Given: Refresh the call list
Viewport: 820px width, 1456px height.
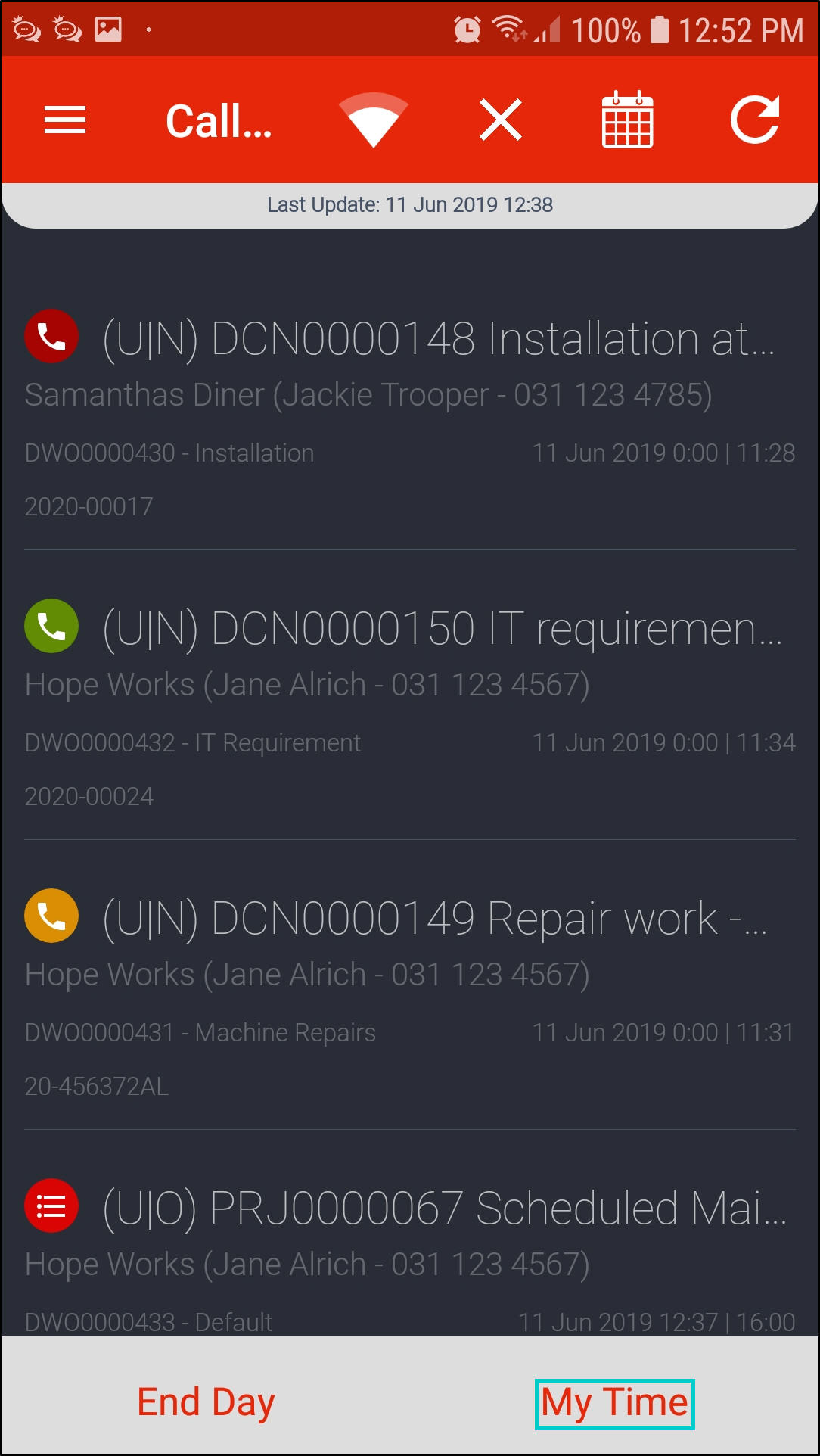Looking at the screenshot, I should 755,120.
